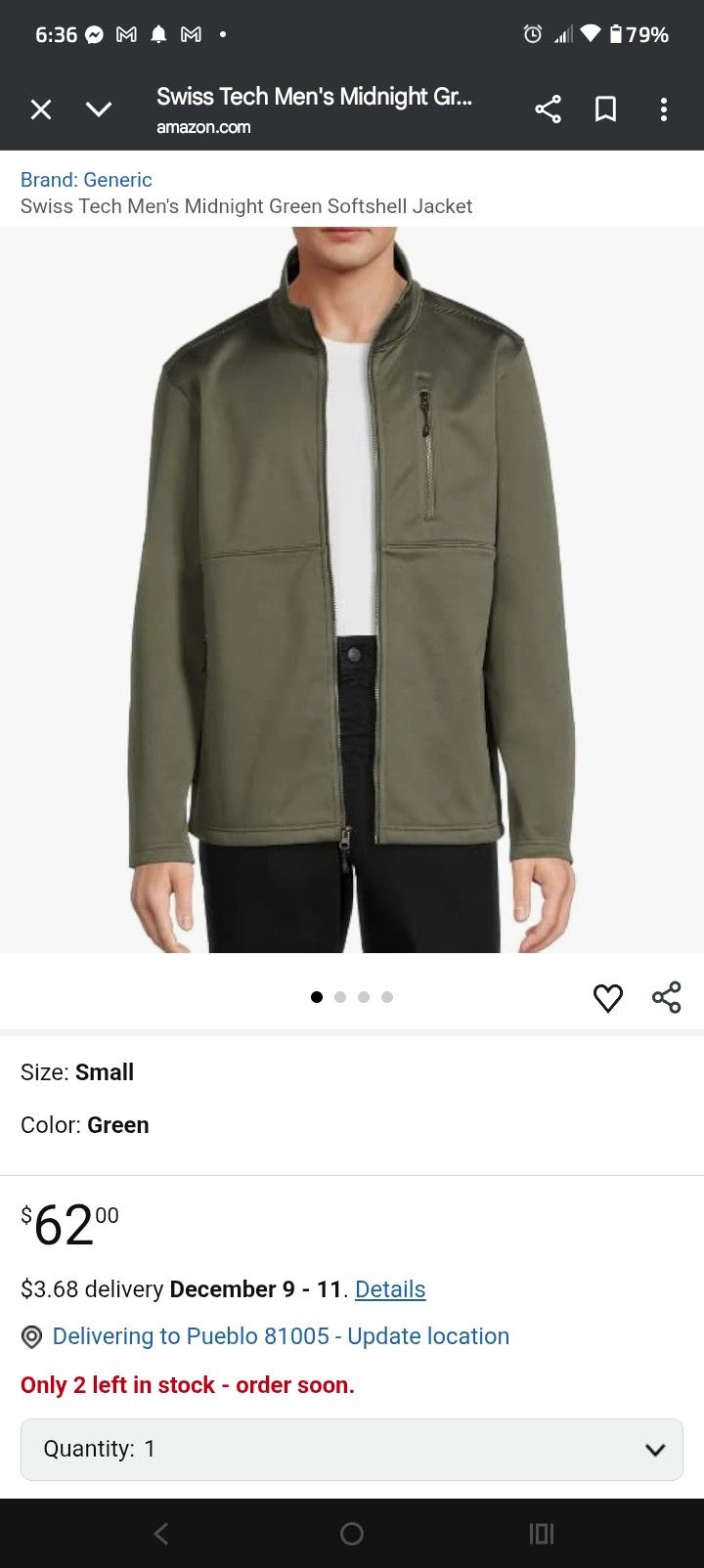Viewport: 704px width, 1568px height.
Task: Open recent apps from the navigation bar
Action: tap(542, 1533)
